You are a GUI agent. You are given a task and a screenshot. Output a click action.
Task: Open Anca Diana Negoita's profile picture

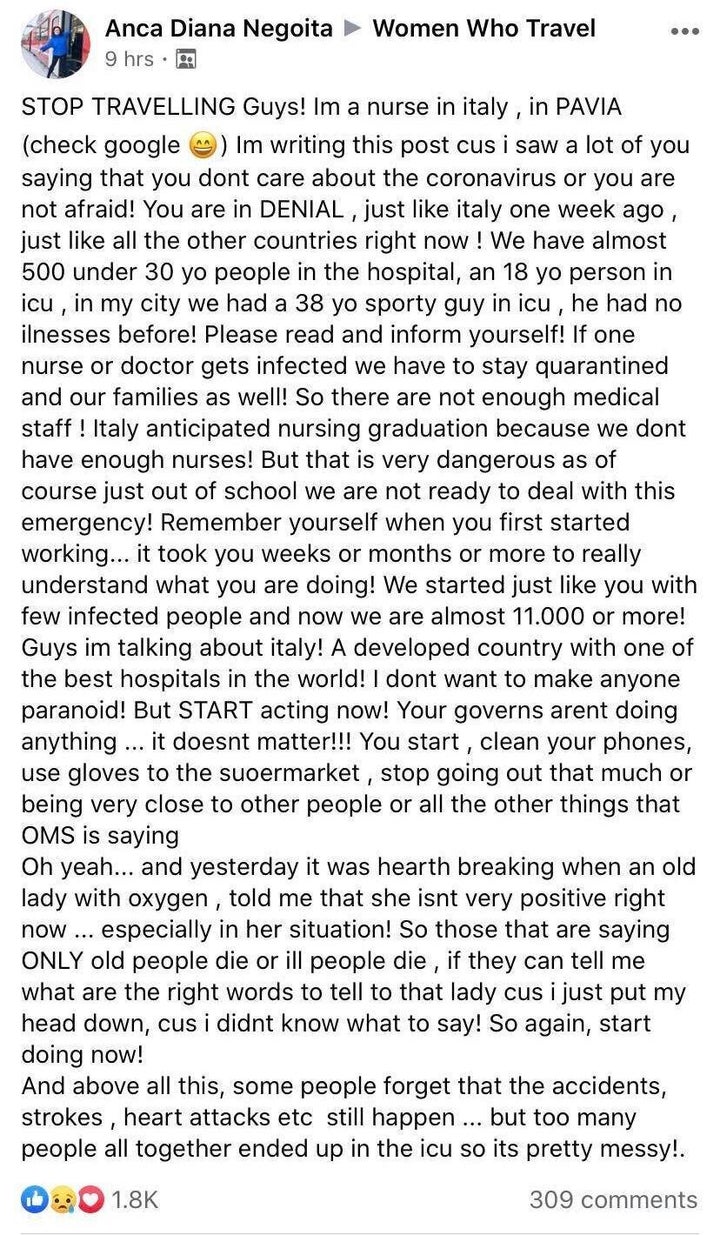click(56, 44)
